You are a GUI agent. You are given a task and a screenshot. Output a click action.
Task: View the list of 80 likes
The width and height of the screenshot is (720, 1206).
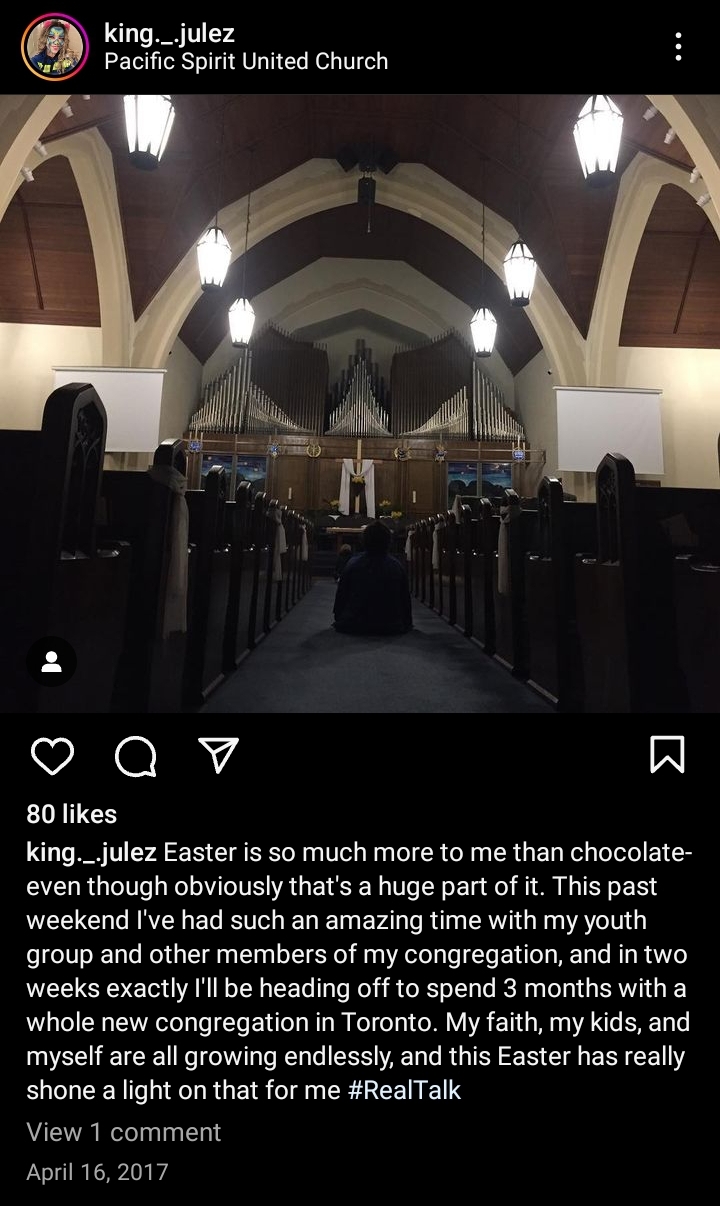(x=72, y=814)
